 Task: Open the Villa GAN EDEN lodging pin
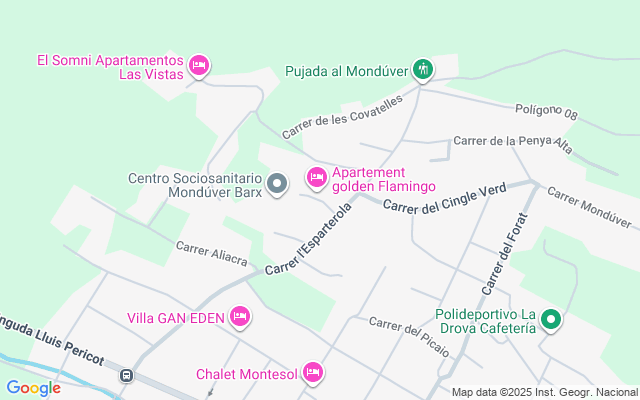[239, 317]
